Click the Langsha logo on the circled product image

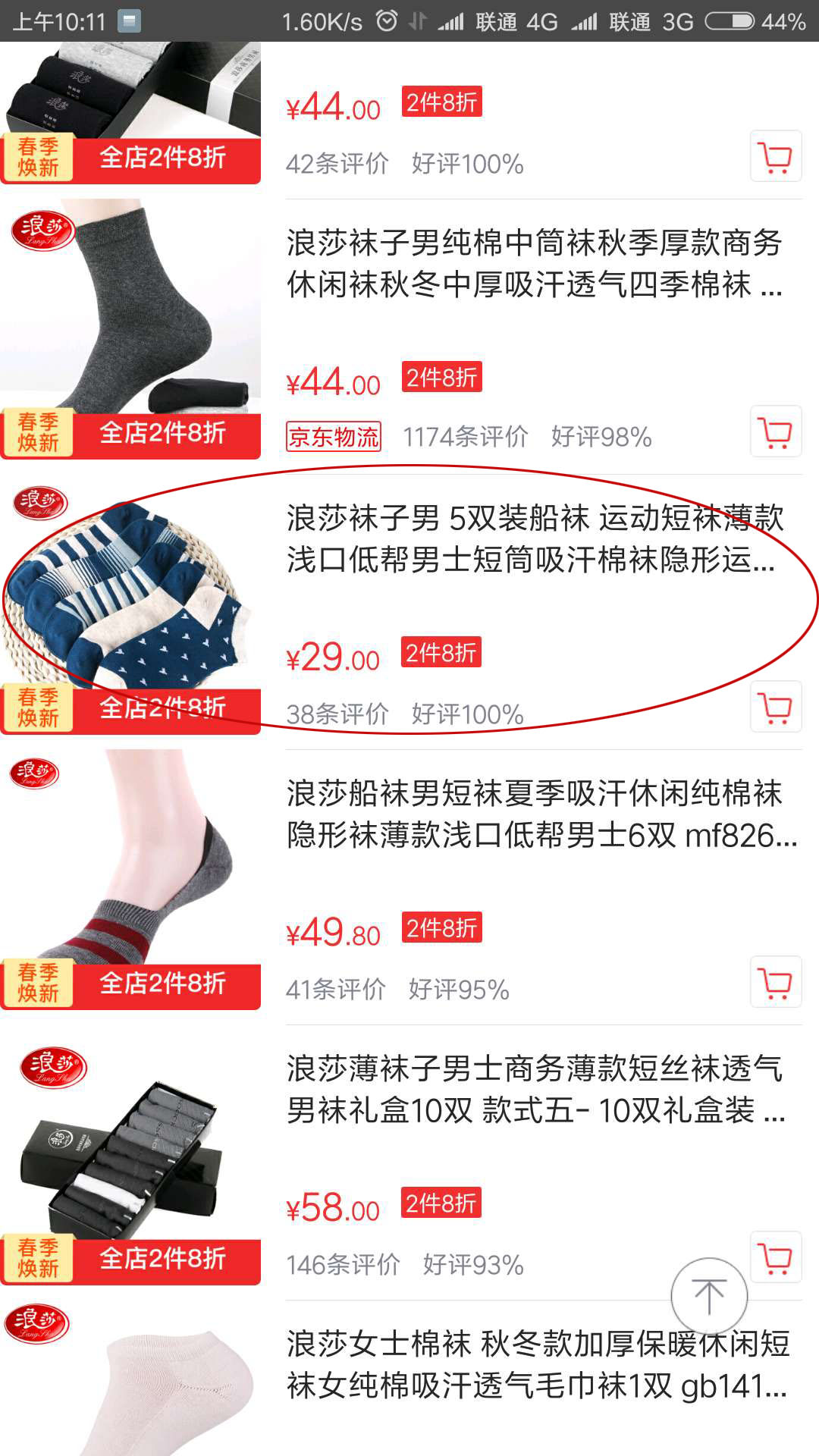[42, 503]
